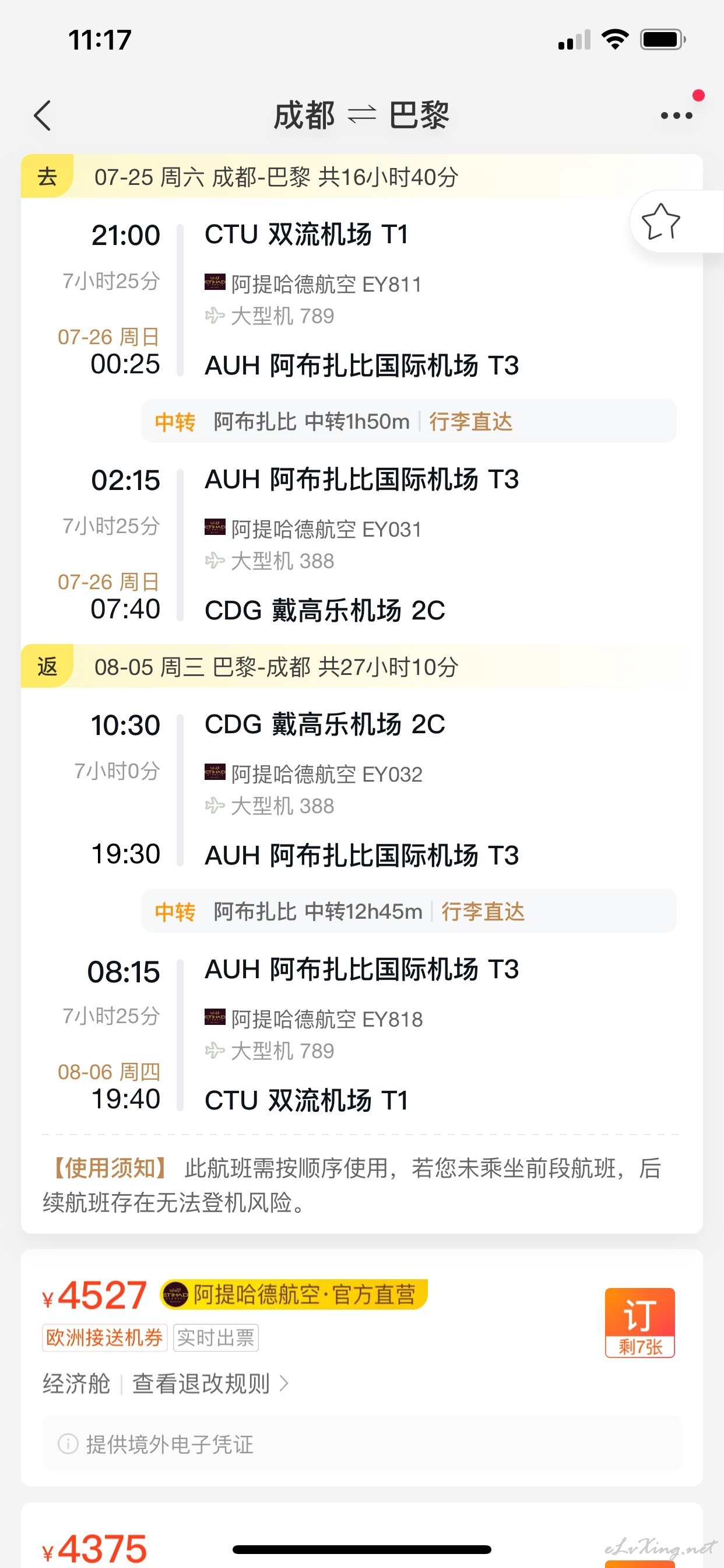Go back using the top-left arrow
The height and width of the screenshot is (1568, 724).
pyautogui.click(x=43, y=116)
